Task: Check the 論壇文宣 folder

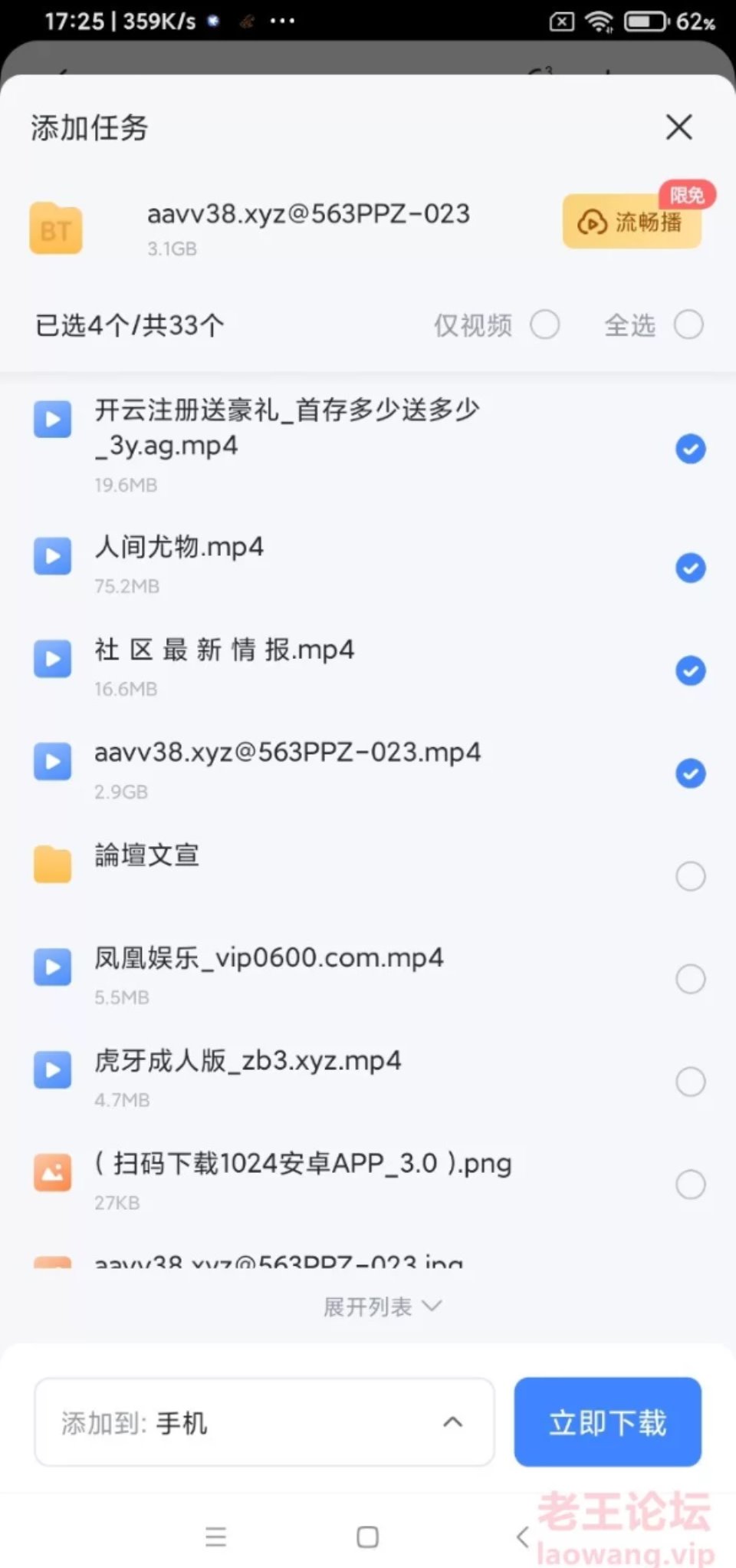Action: click(691, 876)
